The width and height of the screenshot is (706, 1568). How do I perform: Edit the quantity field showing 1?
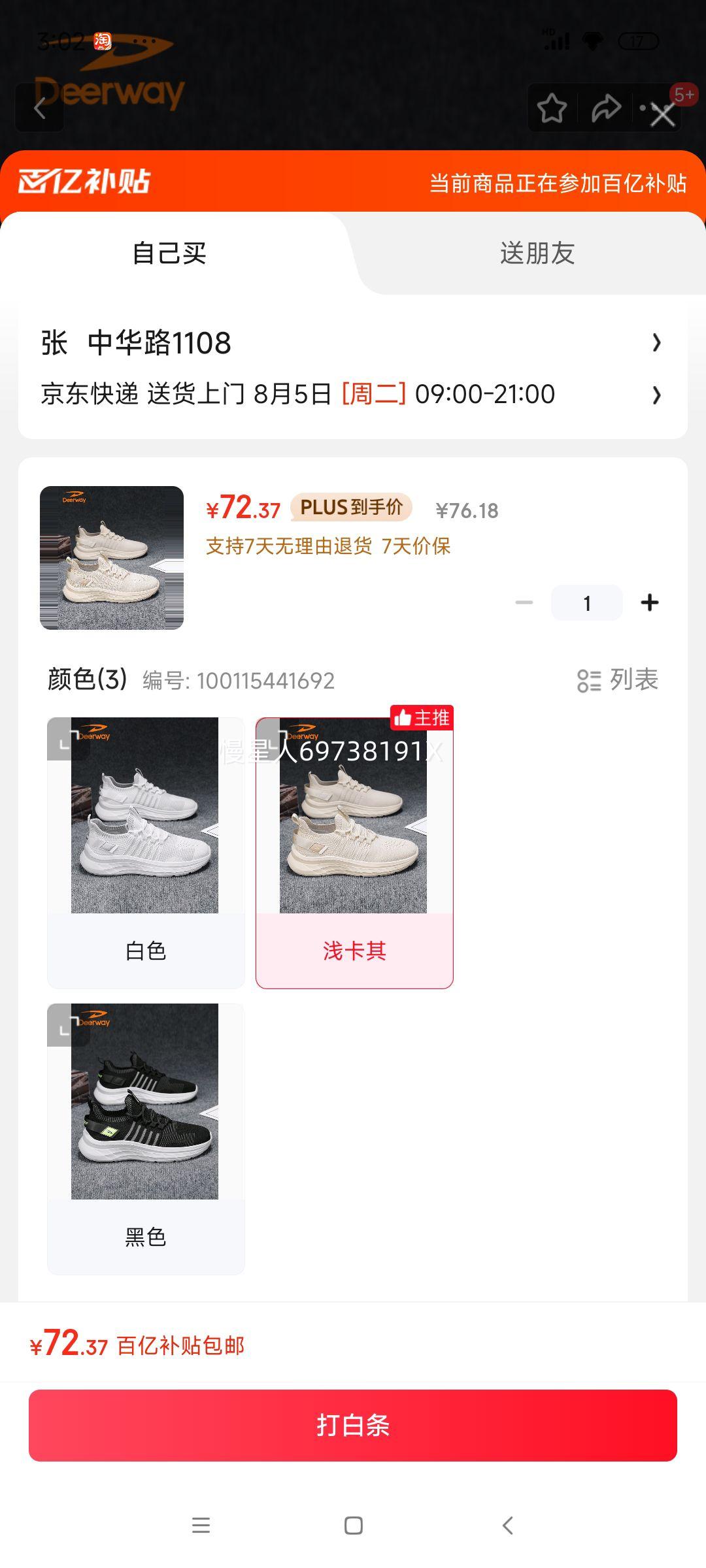click(x=587, y=602)
